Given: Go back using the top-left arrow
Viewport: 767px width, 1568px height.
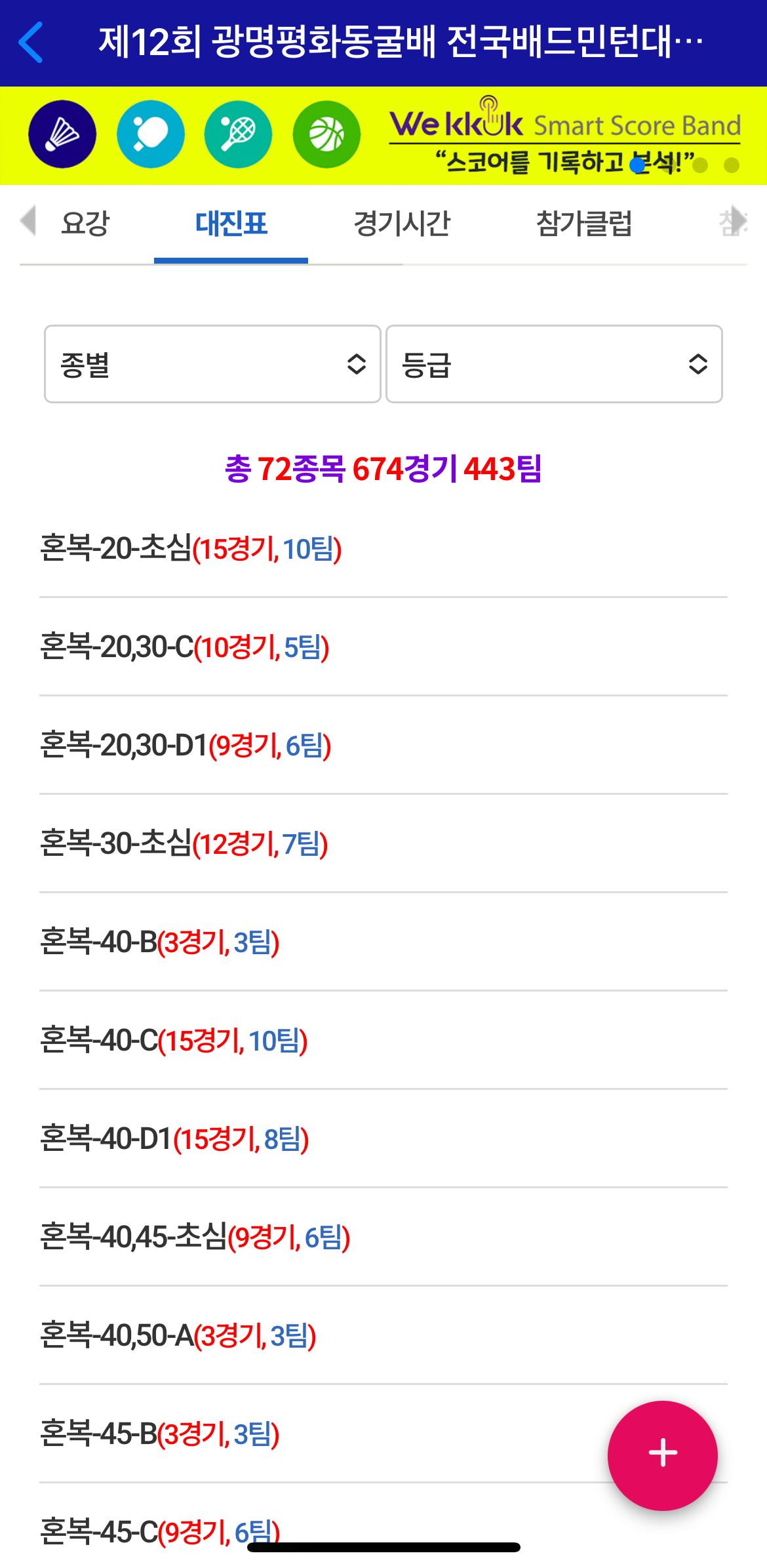Looking at the screenshot, I should 31,42.
